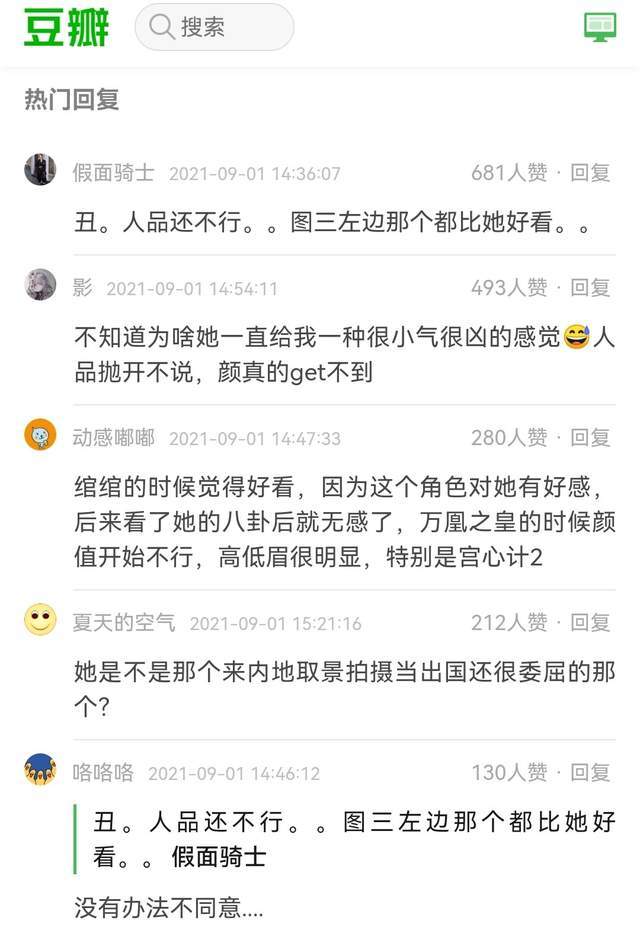Viewport: 640px width, 930px height.
Task: Like 影's comment with 493人赞
Action: 509,288
